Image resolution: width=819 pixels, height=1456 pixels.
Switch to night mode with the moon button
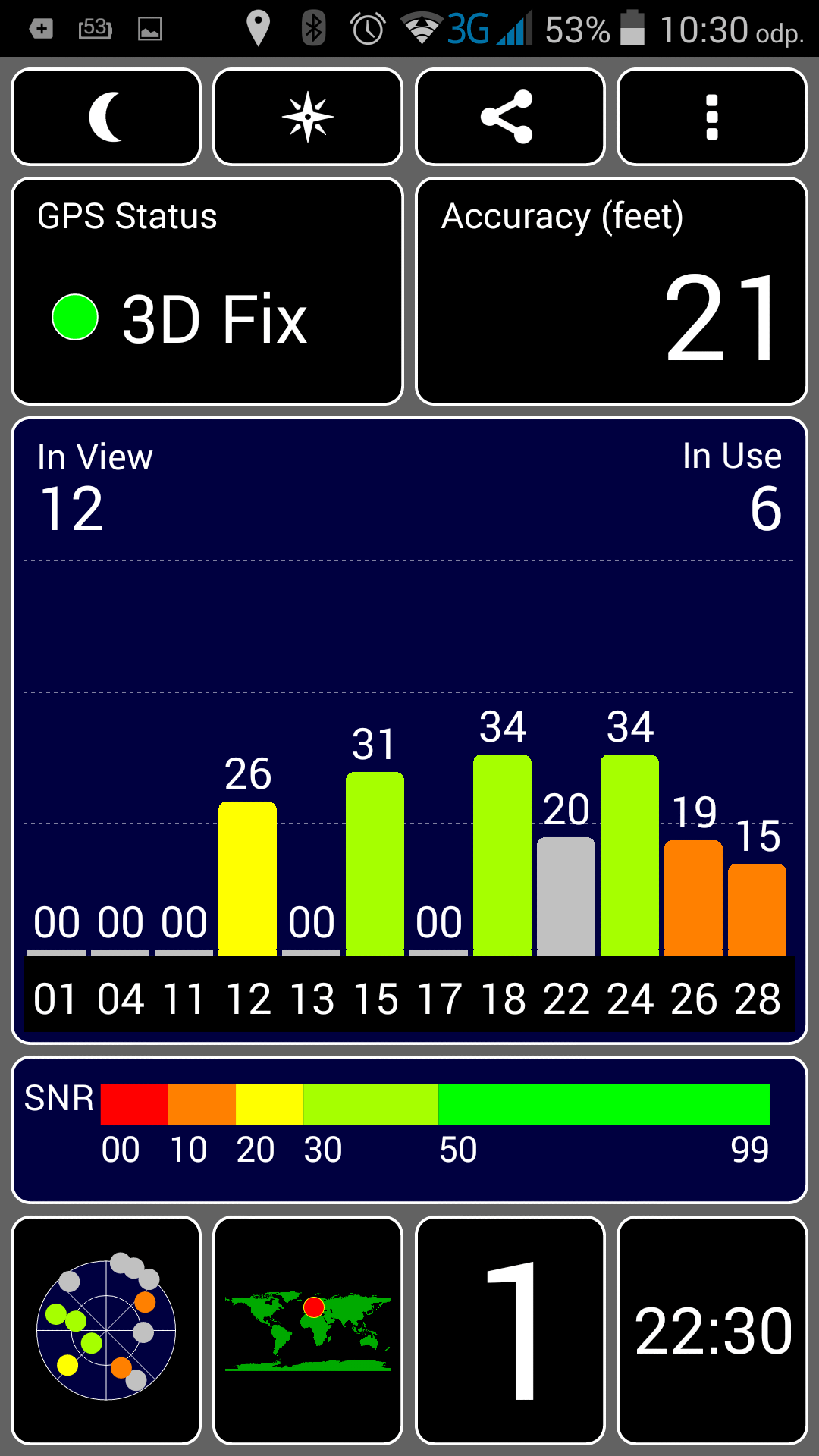point(106,117)
